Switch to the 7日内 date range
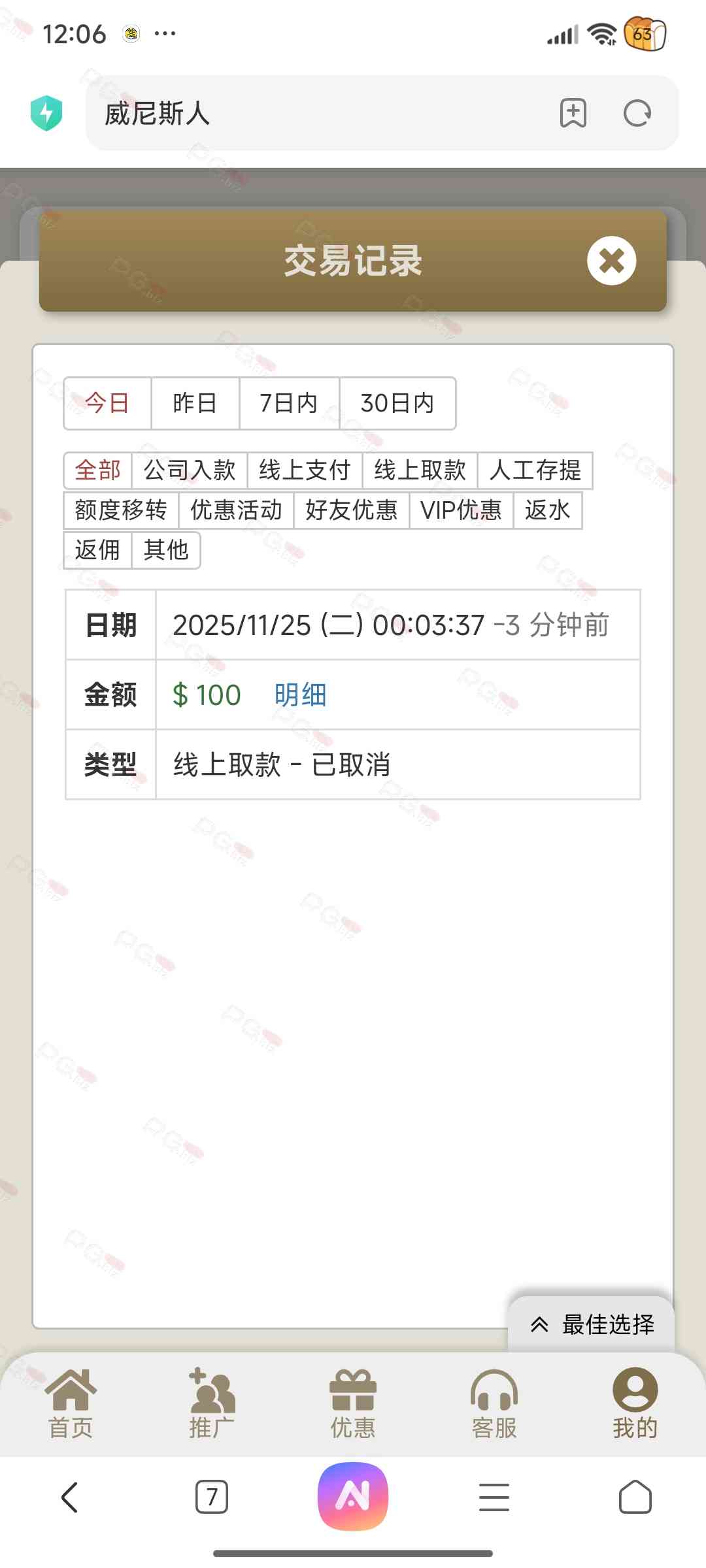The image size is (706, 1568). pos(289,403)
